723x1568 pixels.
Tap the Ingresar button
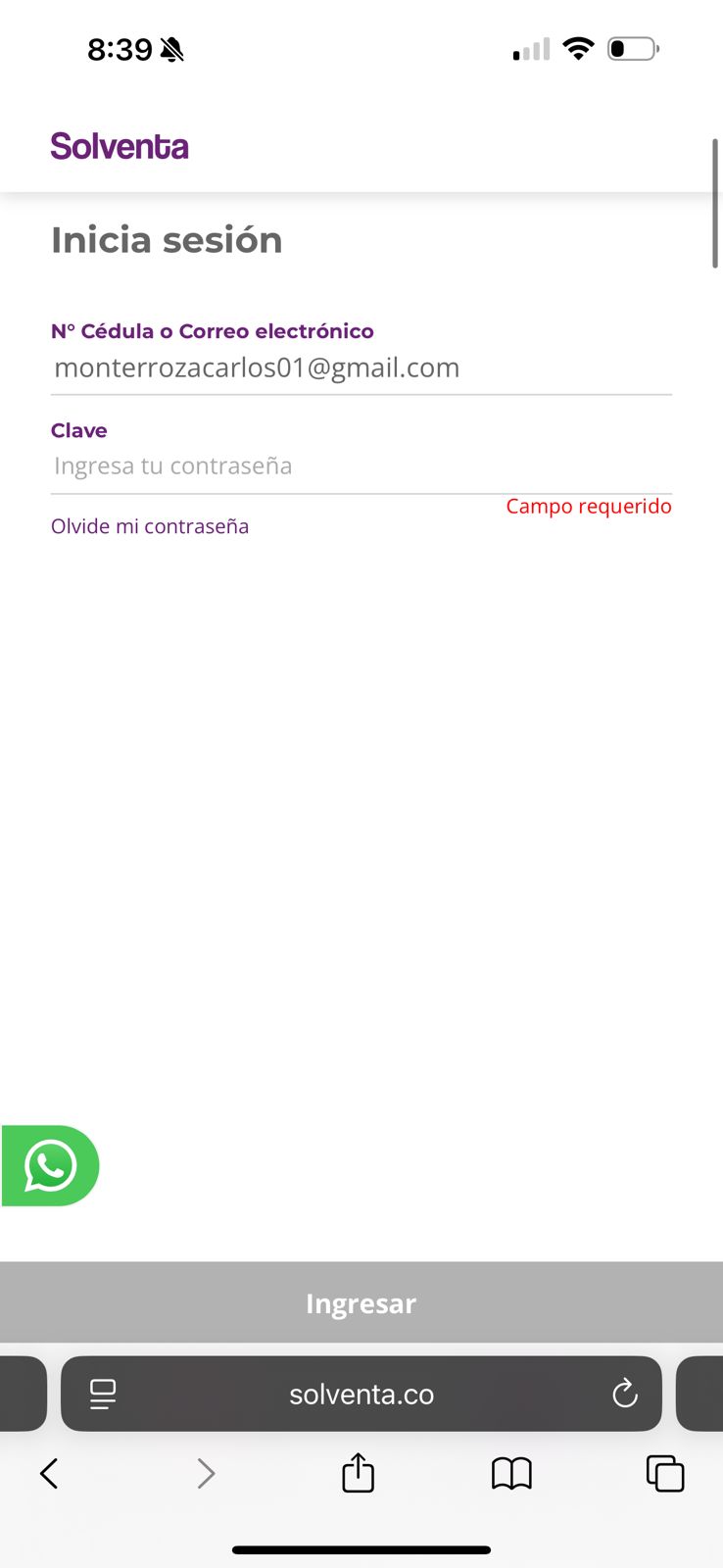click(361, 1302)
